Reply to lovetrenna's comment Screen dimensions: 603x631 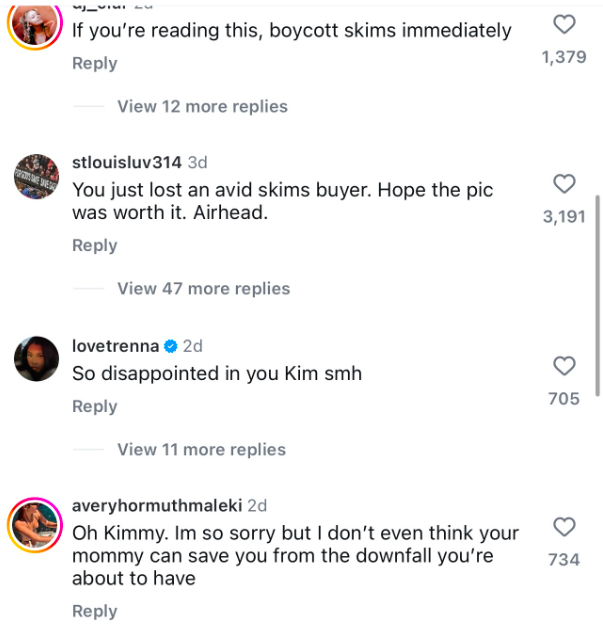point(94,406)
